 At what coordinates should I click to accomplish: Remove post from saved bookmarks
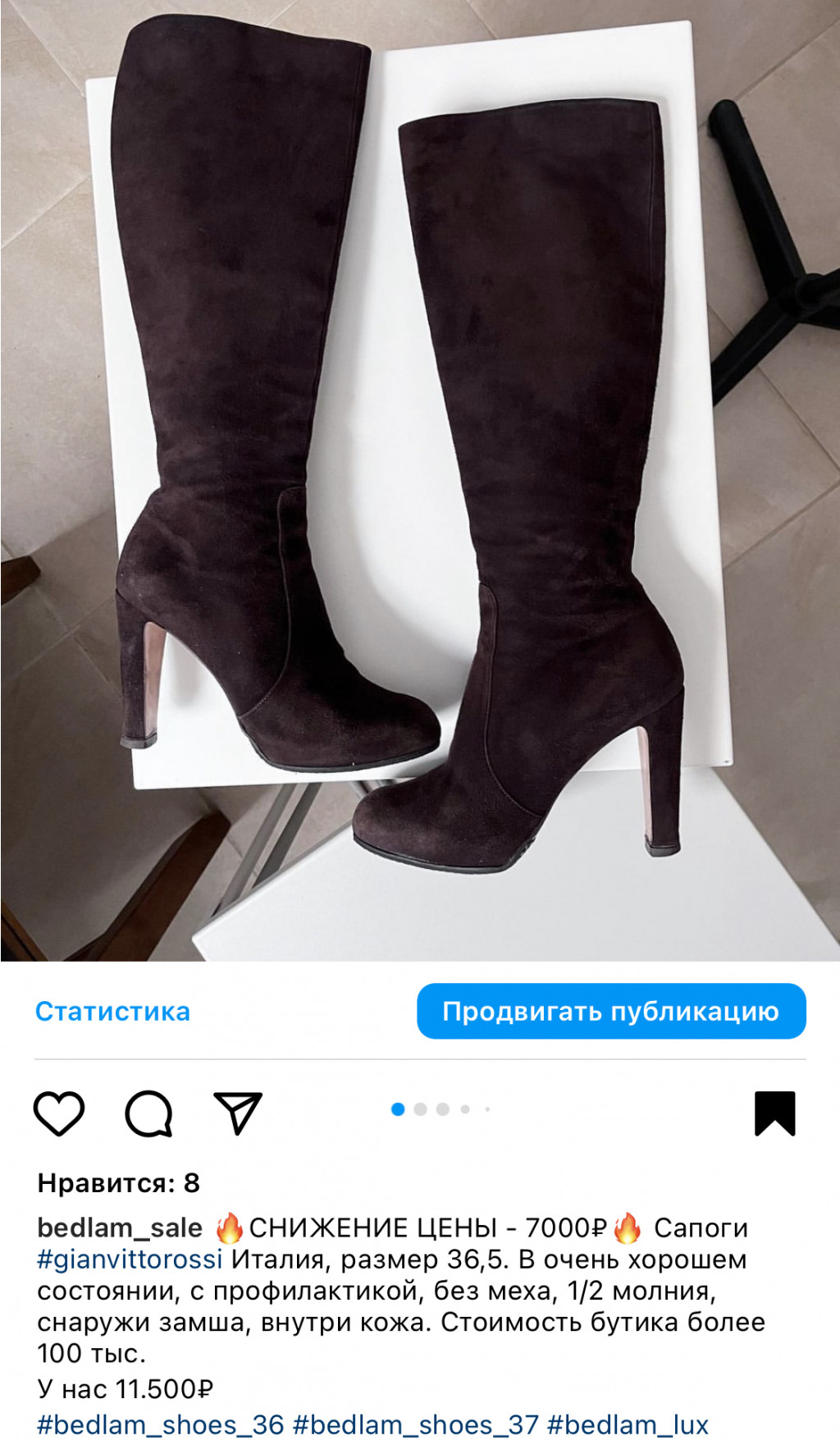pos(774,1113)
